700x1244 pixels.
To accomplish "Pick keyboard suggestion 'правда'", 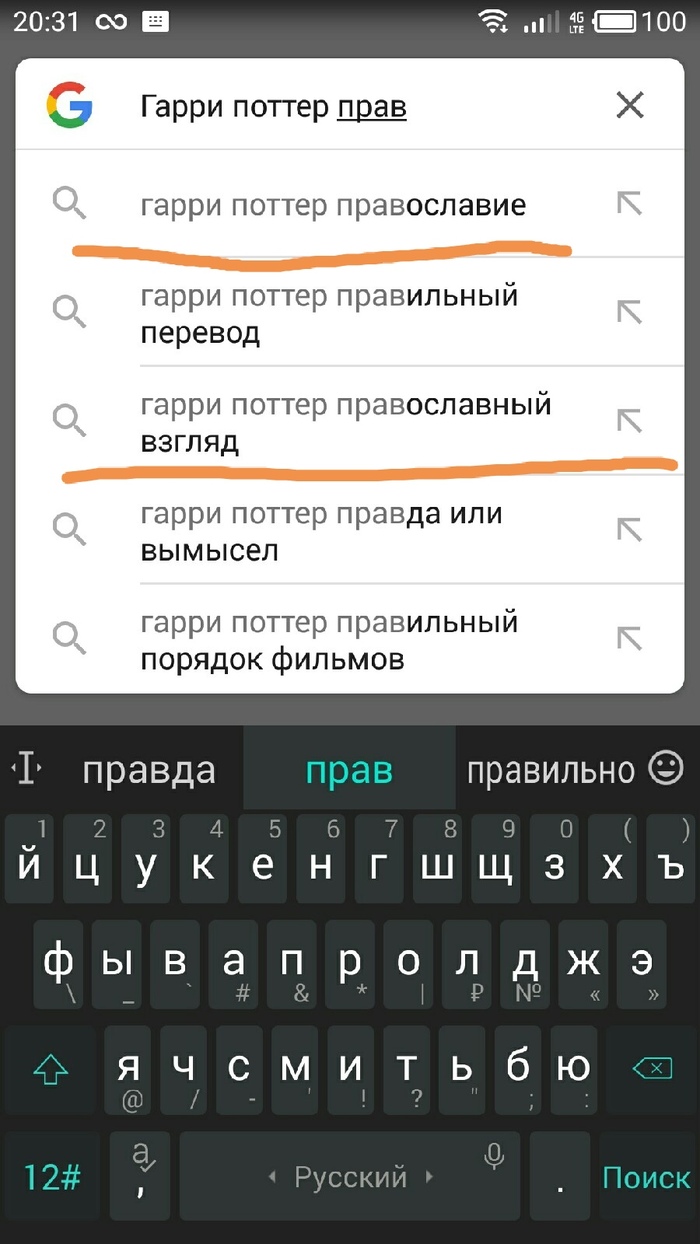I will [148, 770].
